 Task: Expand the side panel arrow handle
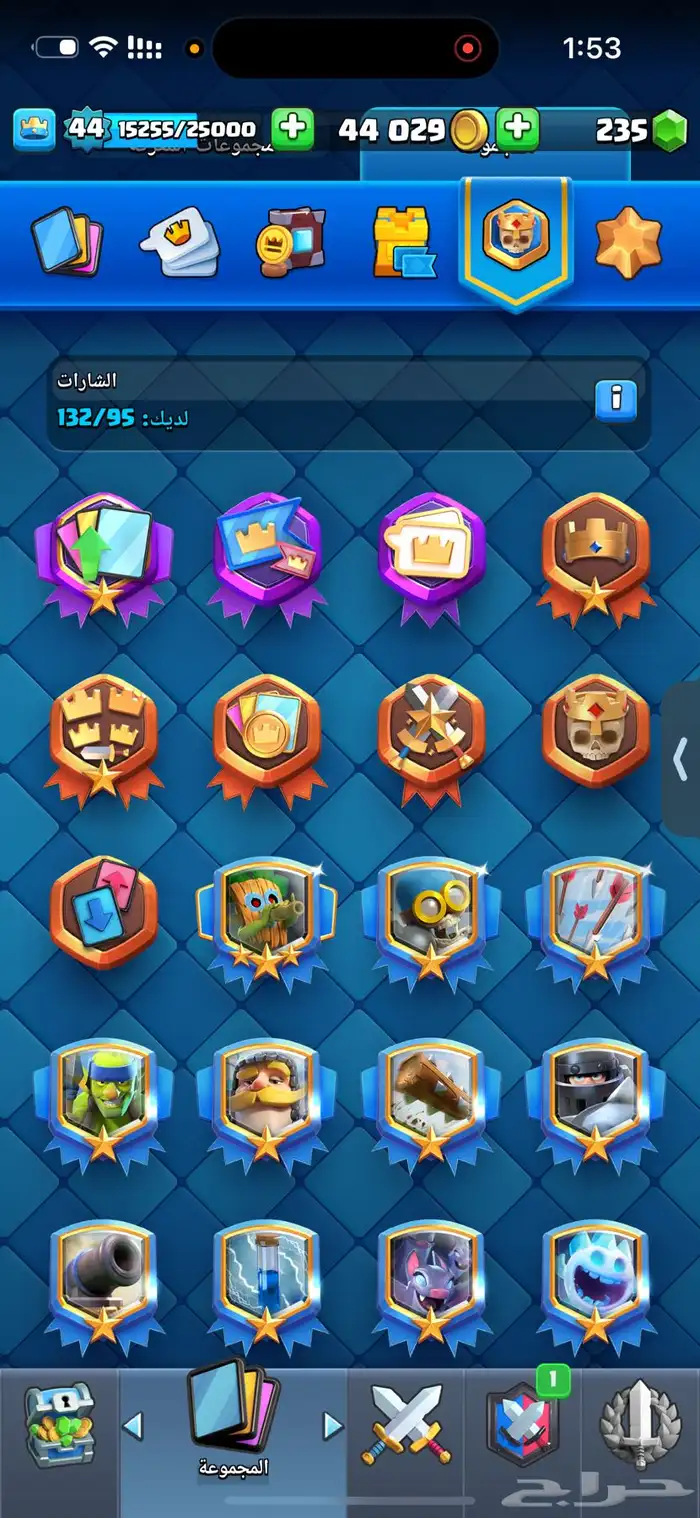tap(681, 760)
